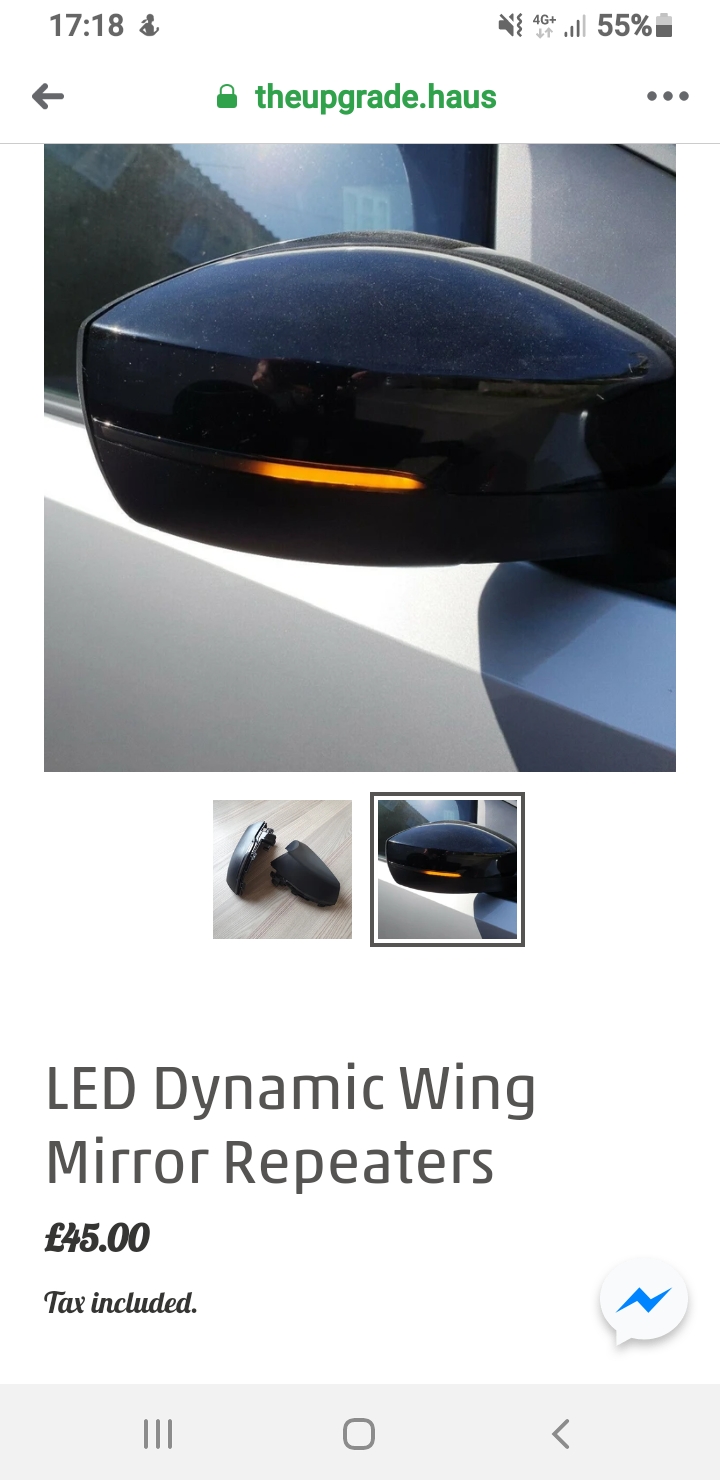Open the Messenger chat bubble

(x=644, y=1300)
